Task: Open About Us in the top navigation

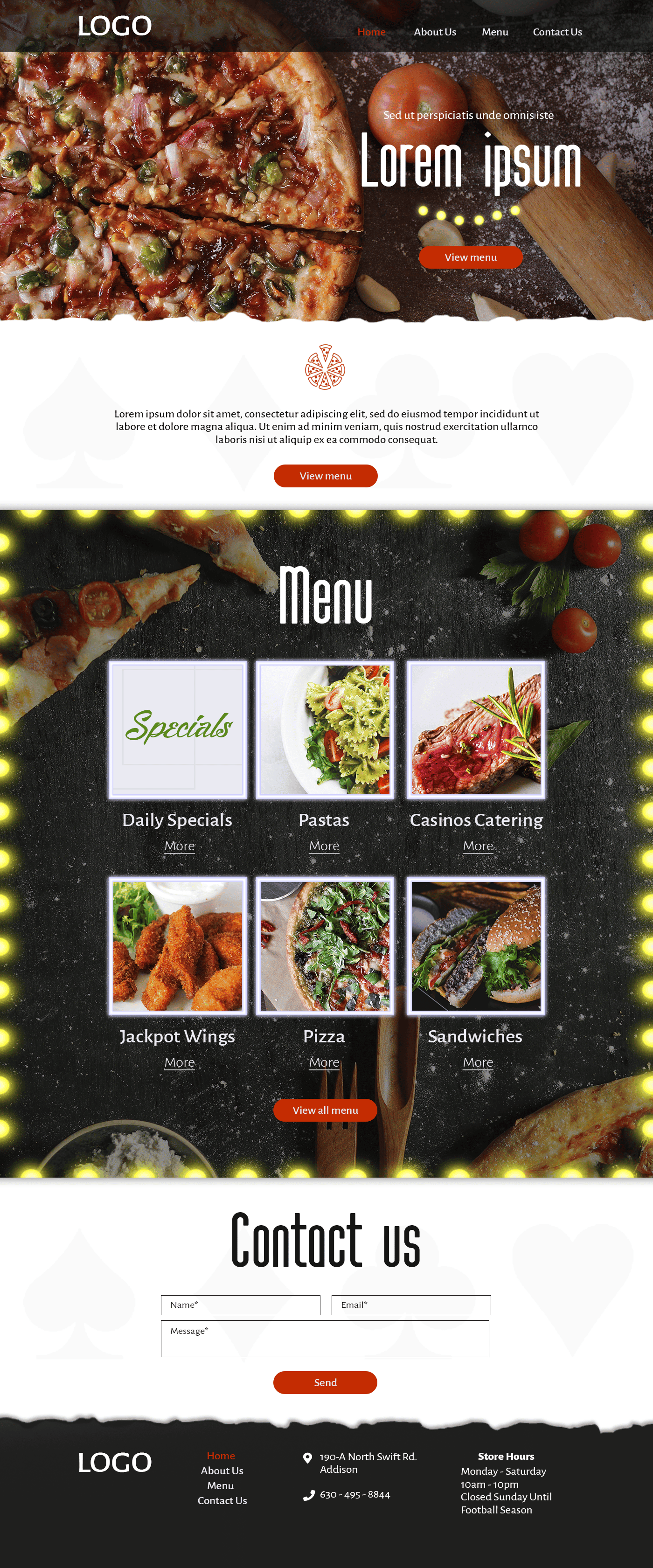Action: click(435, 32)
